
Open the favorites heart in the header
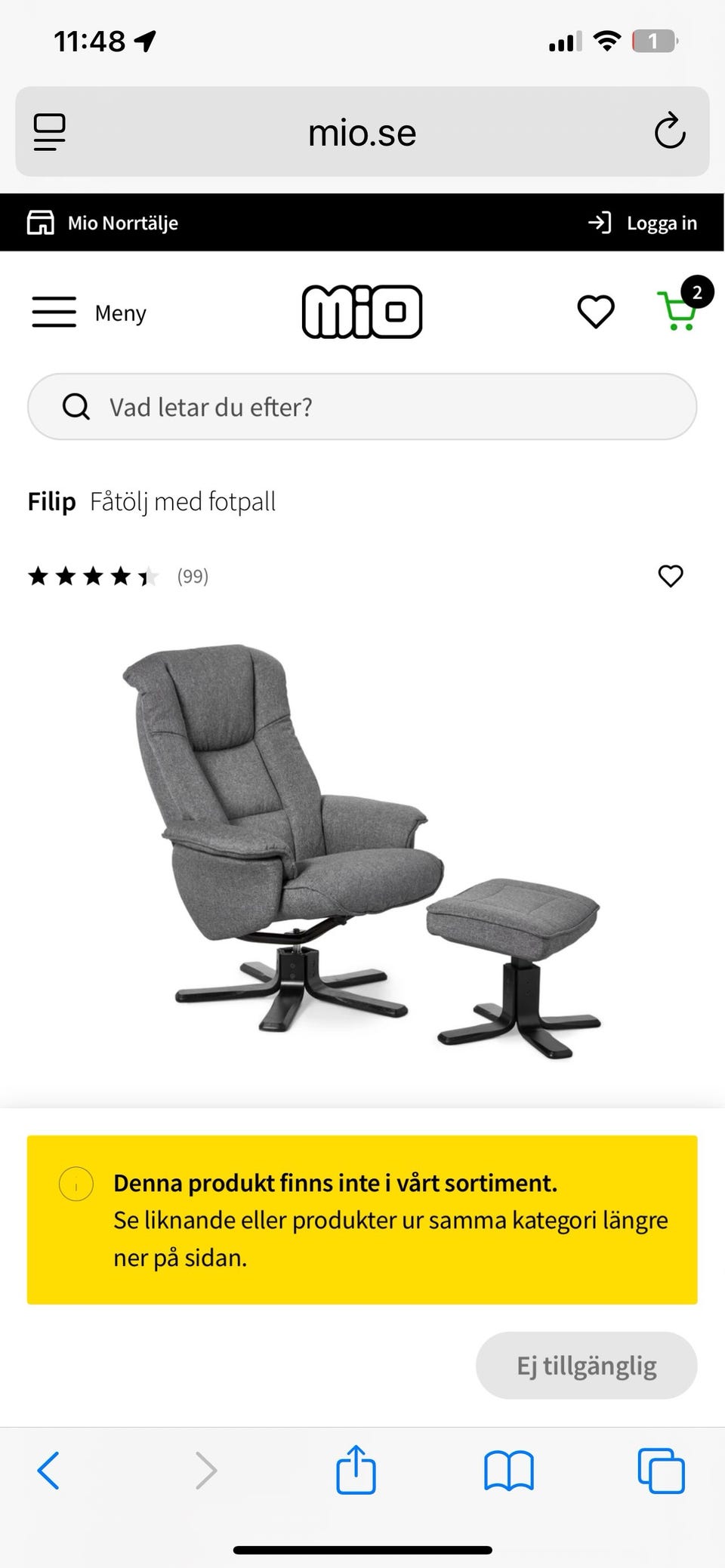(596, 312)
